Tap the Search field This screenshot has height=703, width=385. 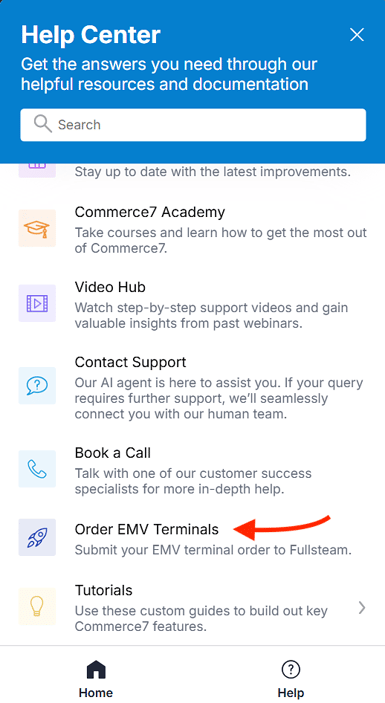click(x=193, y=125)
